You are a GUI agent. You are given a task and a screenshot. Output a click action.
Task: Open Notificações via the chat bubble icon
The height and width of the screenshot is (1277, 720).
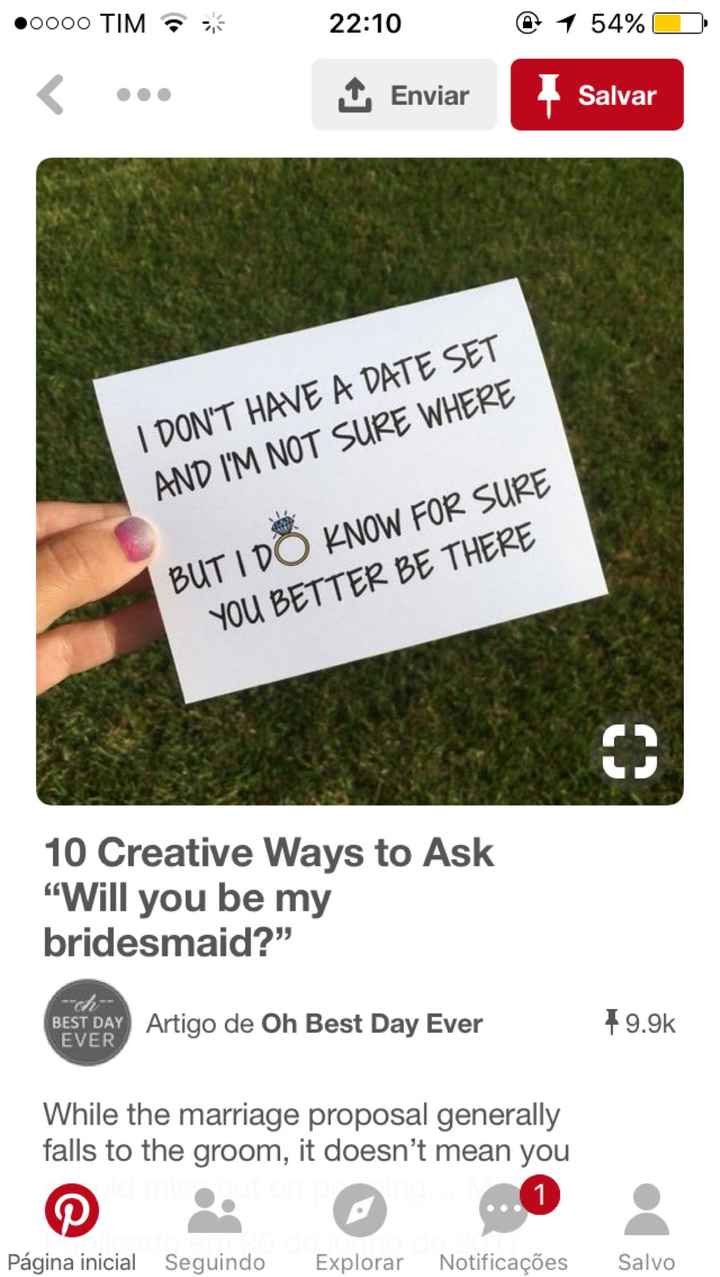(503, 1211)
